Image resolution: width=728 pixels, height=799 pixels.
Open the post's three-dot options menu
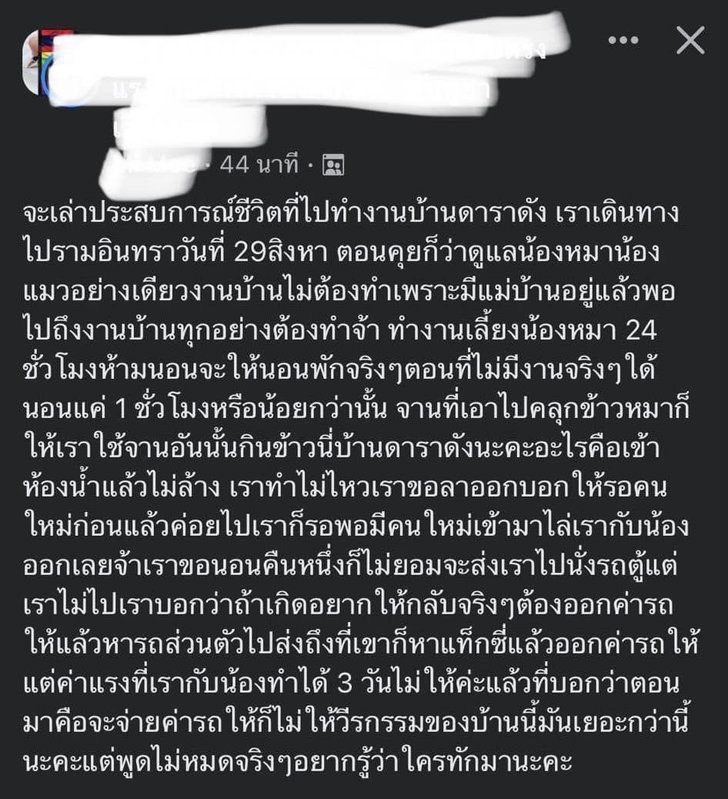click(x=623, y=41)
